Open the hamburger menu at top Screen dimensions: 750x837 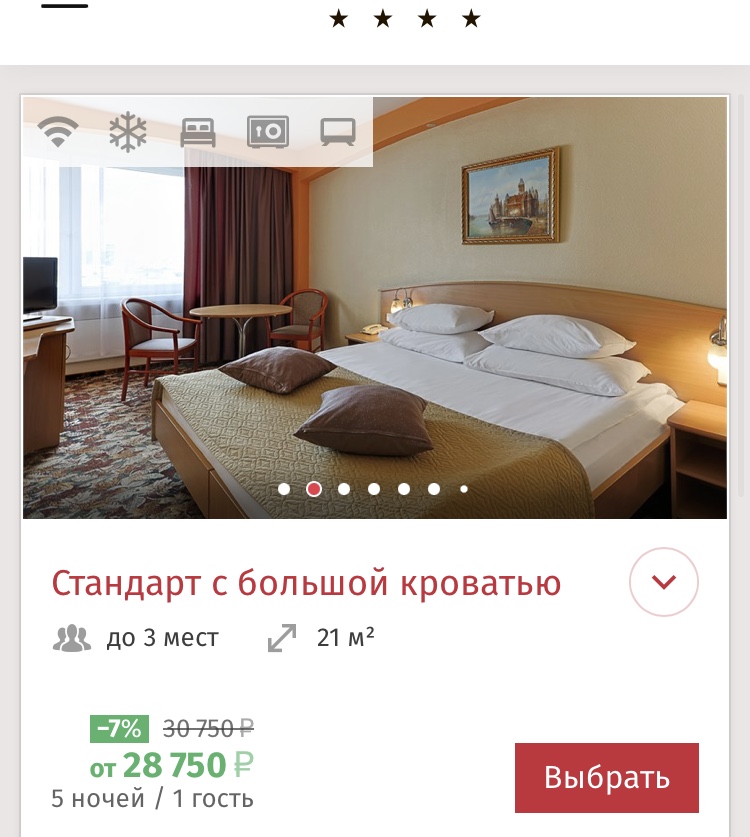coord(65,8)
